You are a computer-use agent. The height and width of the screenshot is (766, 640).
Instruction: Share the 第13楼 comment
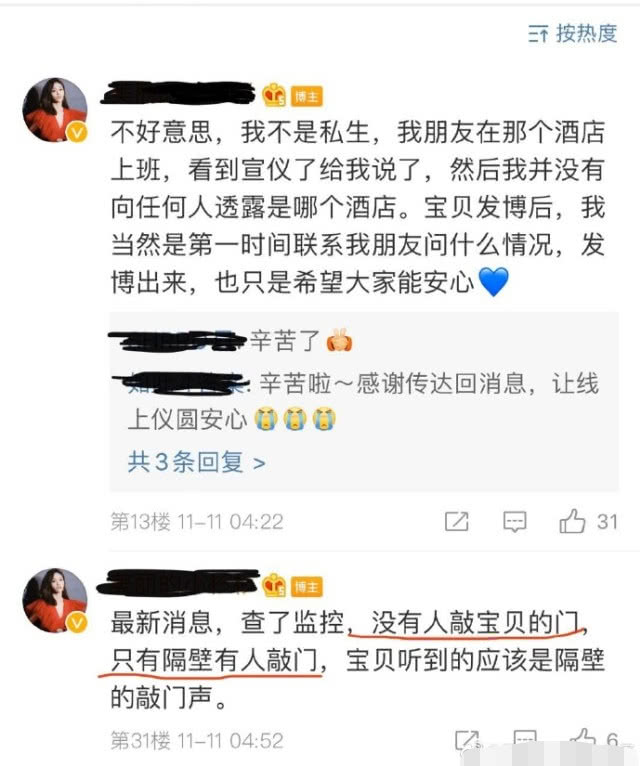point(456,521)
